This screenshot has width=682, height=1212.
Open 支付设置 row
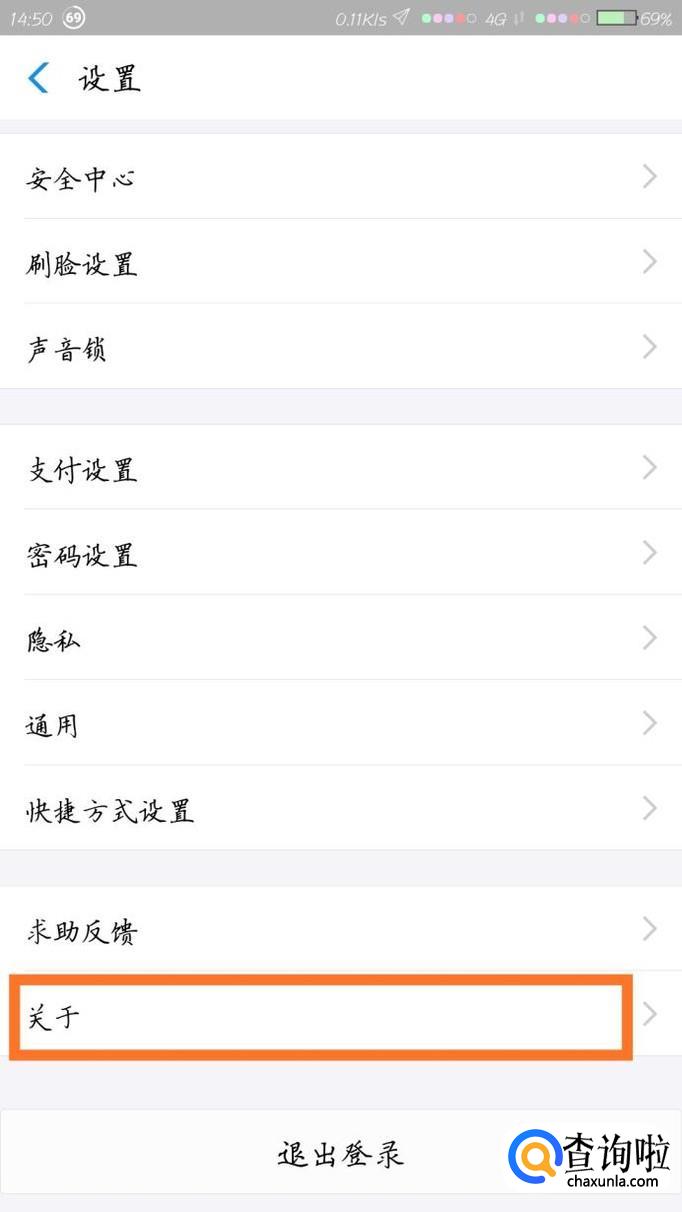click(x=340, y=468)
